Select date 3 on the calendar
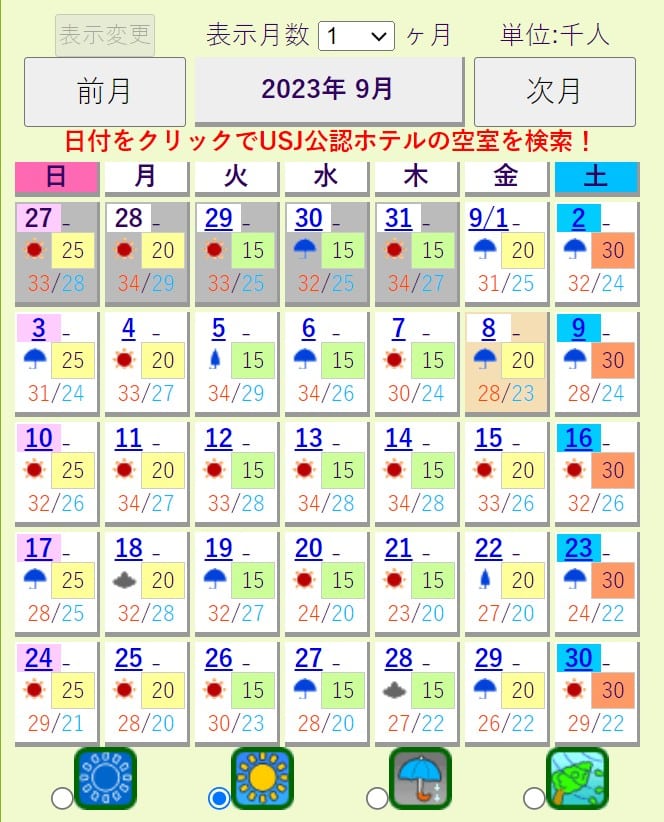 38,328
